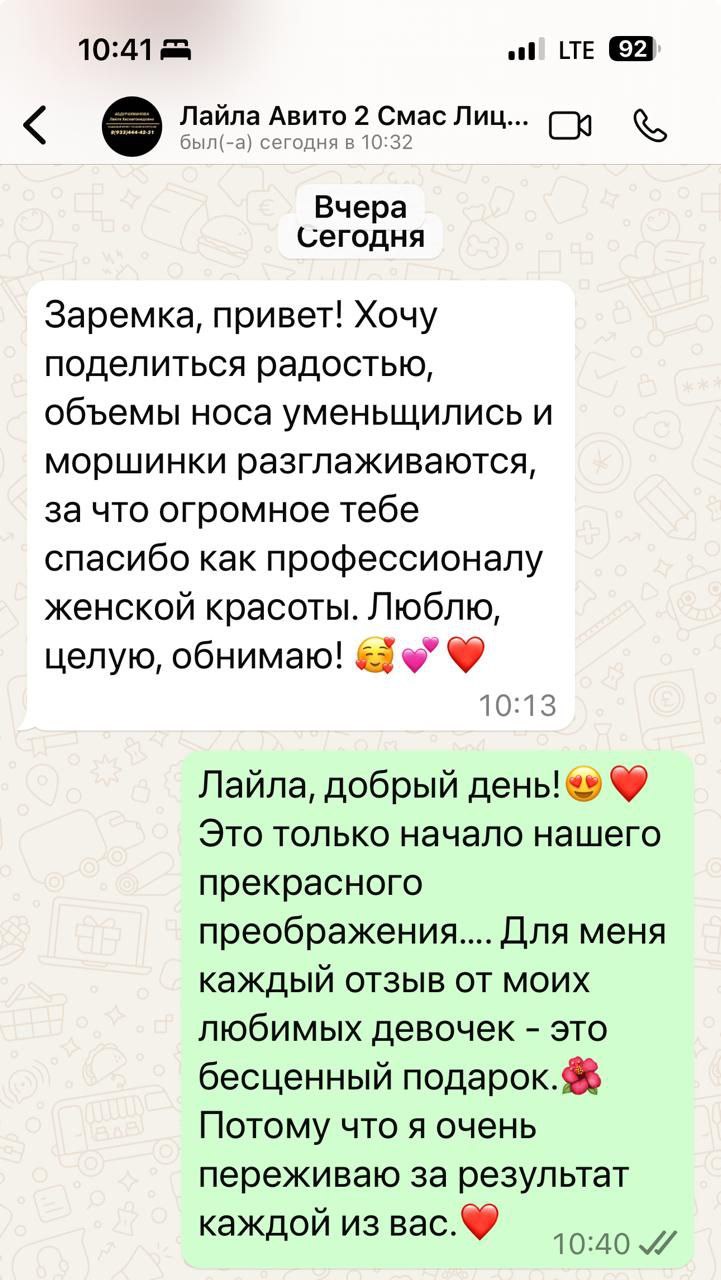
Task: Open the contact's profile picture
Action: [x=131, y=127]
